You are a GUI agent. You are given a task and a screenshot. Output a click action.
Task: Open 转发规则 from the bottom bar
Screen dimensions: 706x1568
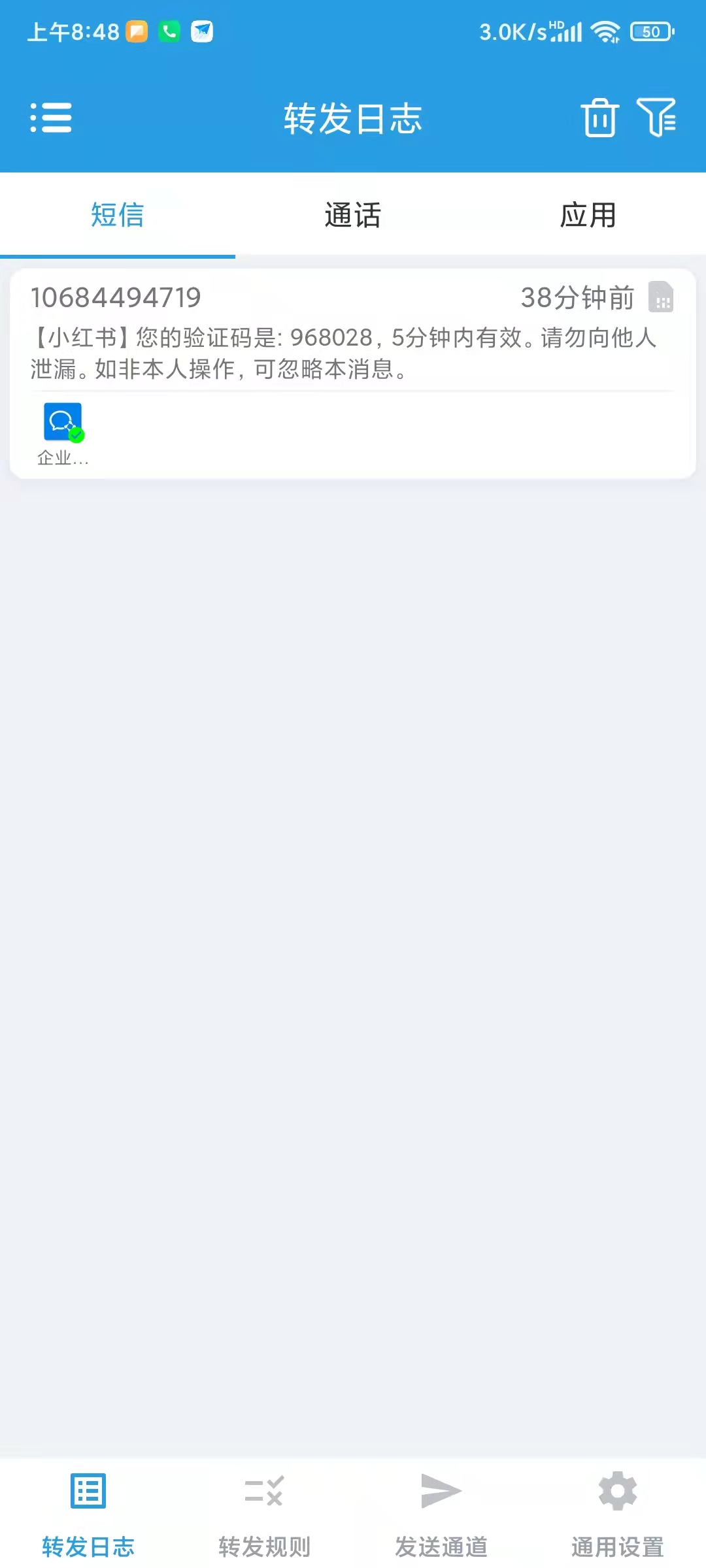[264, 1516]
